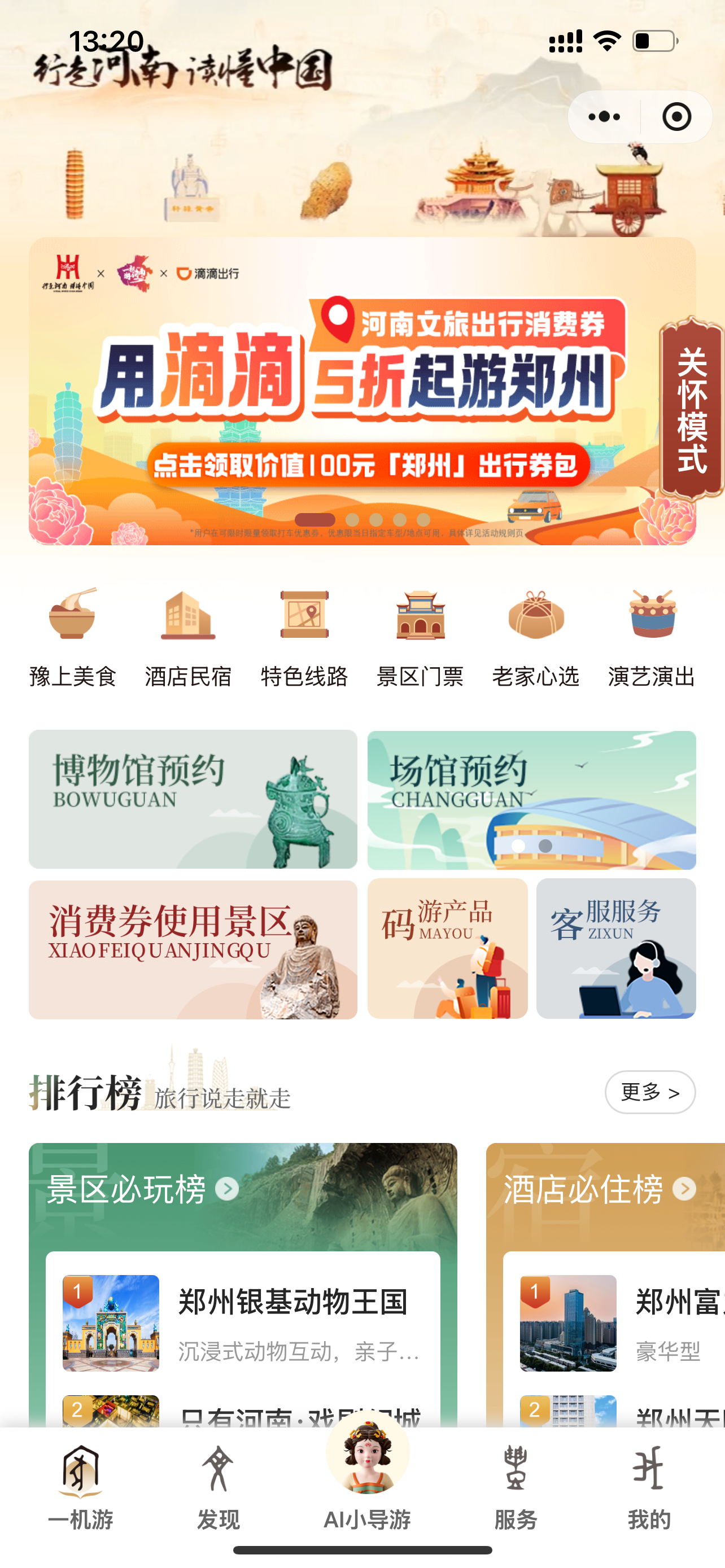The height and width of the screenshot is (1568, 725).
Task: Open the AI小导游 tab
Action: click(367, 1479)
